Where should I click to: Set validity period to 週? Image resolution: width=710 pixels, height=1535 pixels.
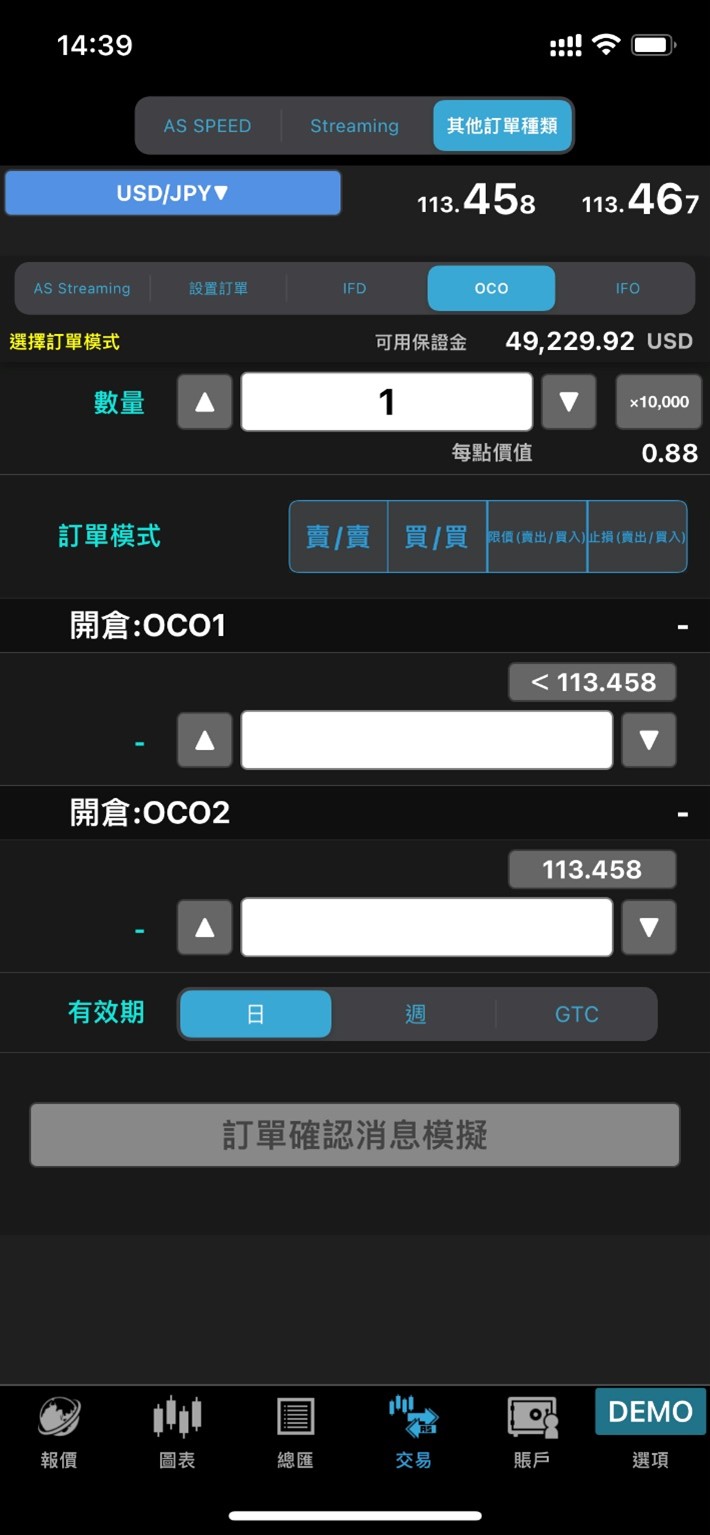415,1014
